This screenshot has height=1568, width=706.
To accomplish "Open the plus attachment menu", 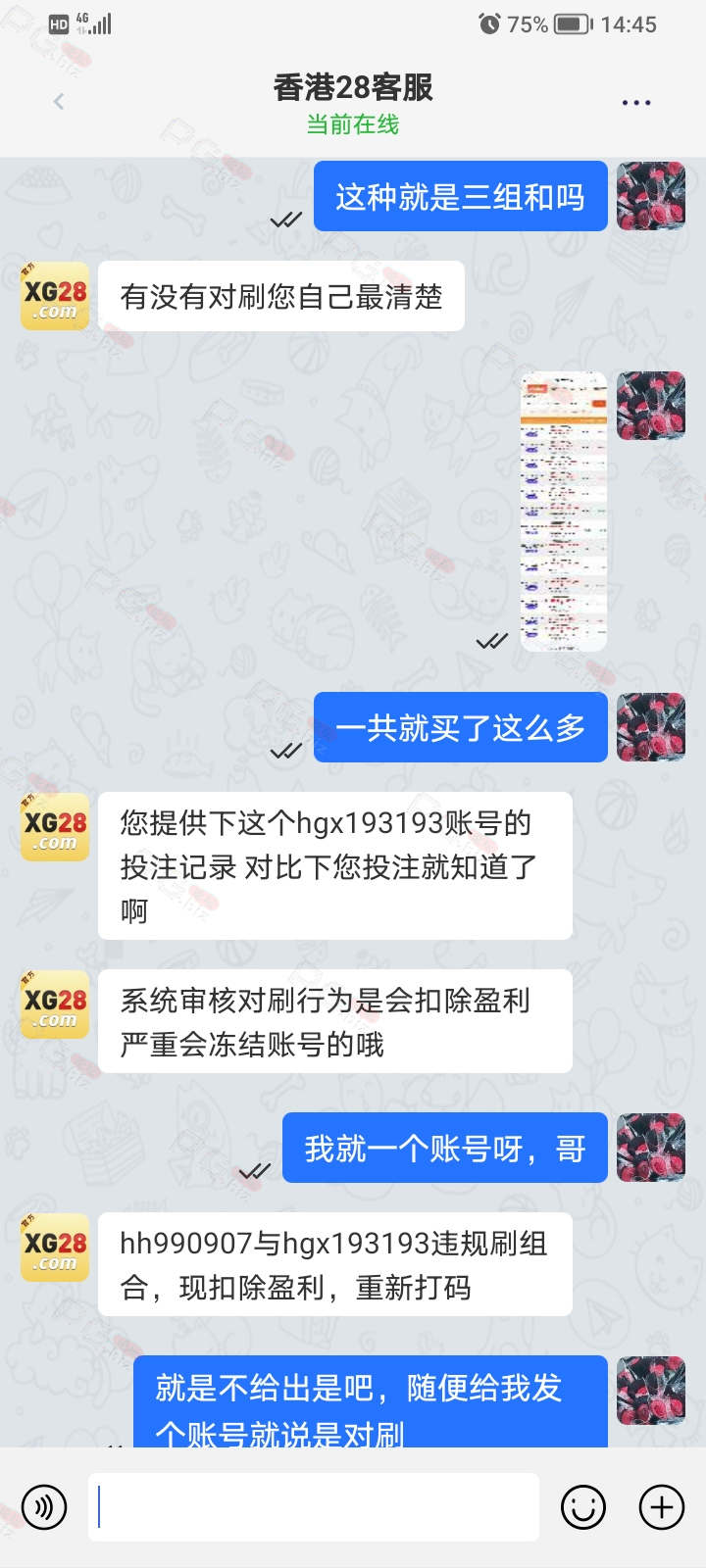I will pyautogui.click(x=662, y=1507).
